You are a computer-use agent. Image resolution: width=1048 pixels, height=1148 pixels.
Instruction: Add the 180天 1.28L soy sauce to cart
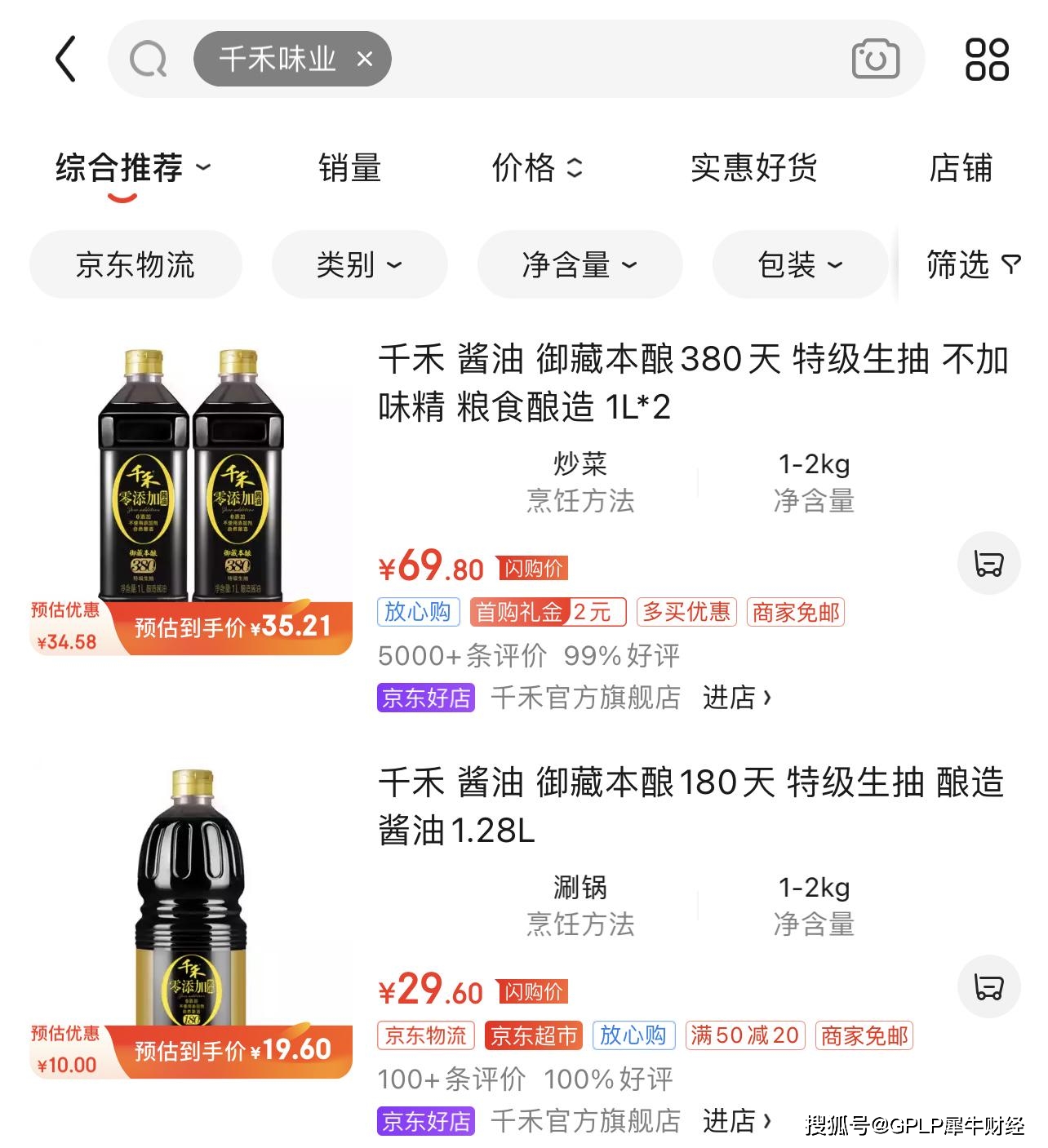988,986
